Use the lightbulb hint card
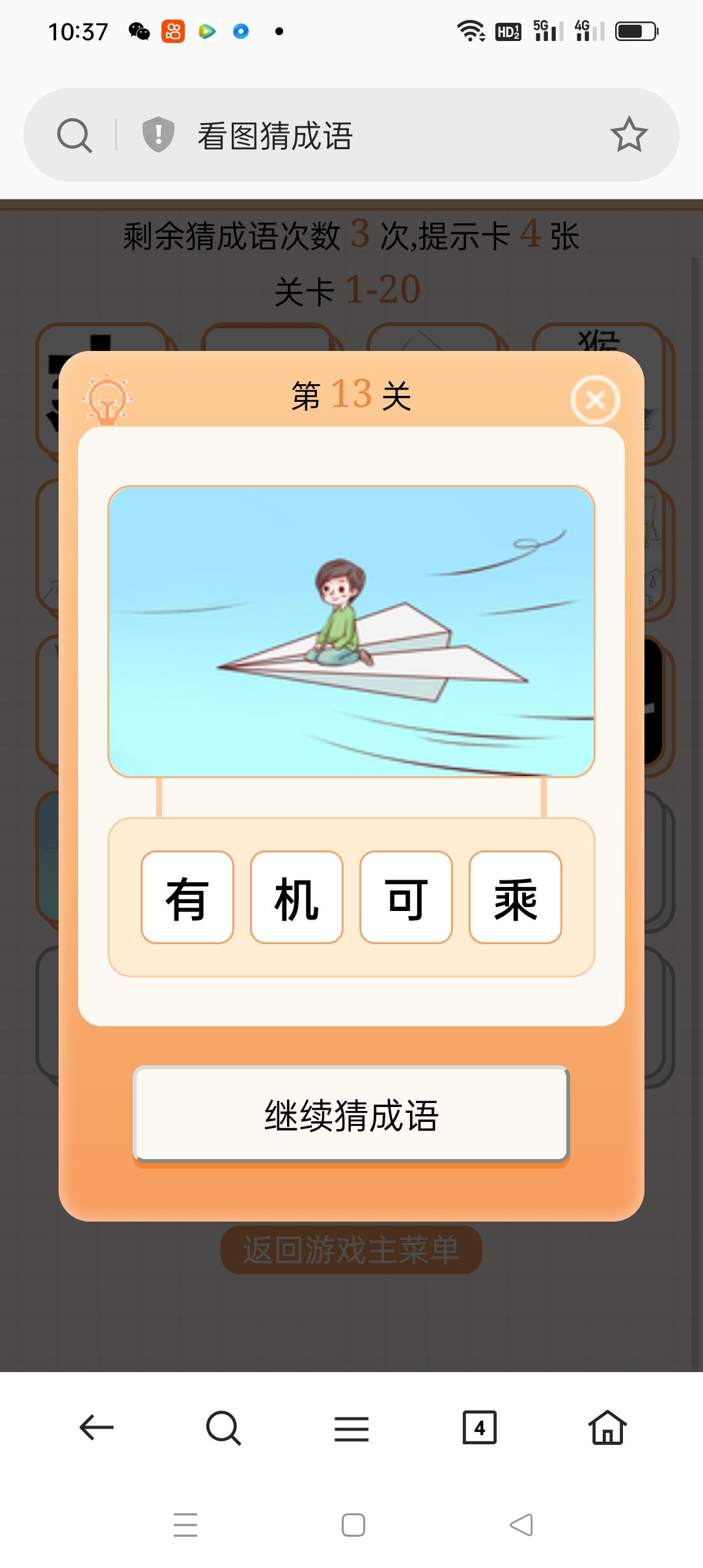This screenshot has height=1568, width=703. [107, 400]
